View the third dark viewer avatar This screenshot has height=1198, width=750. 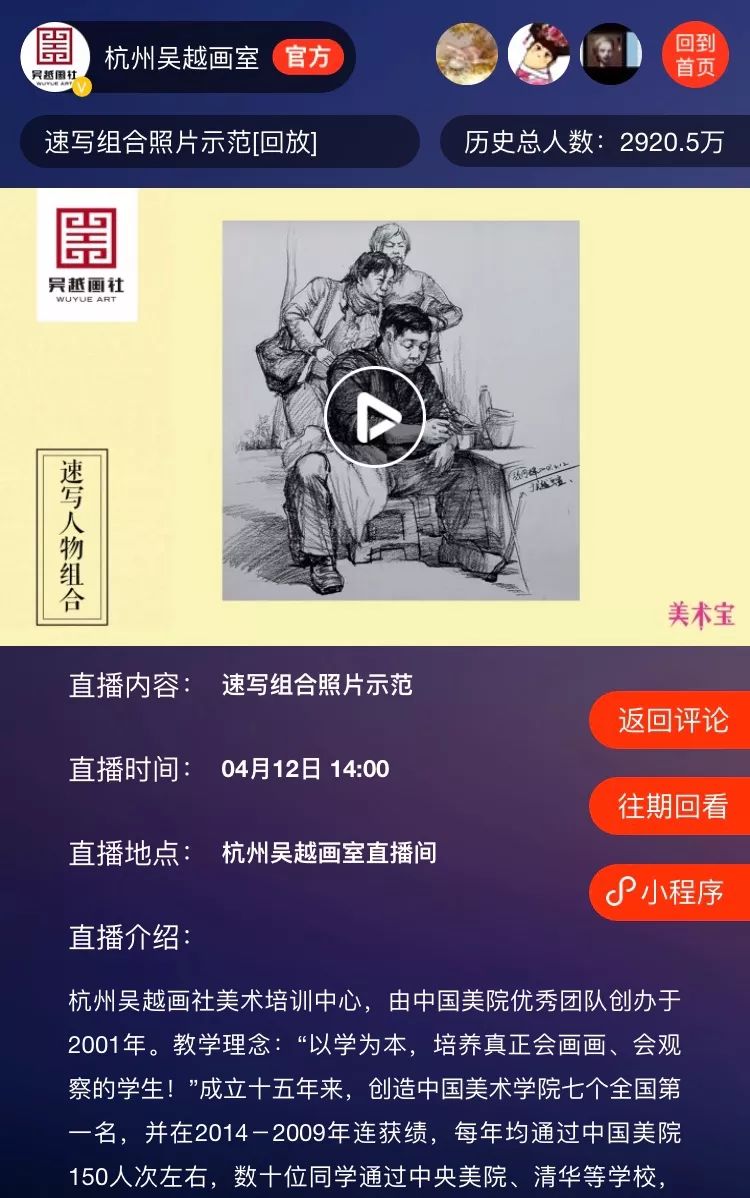pos(611,54)
